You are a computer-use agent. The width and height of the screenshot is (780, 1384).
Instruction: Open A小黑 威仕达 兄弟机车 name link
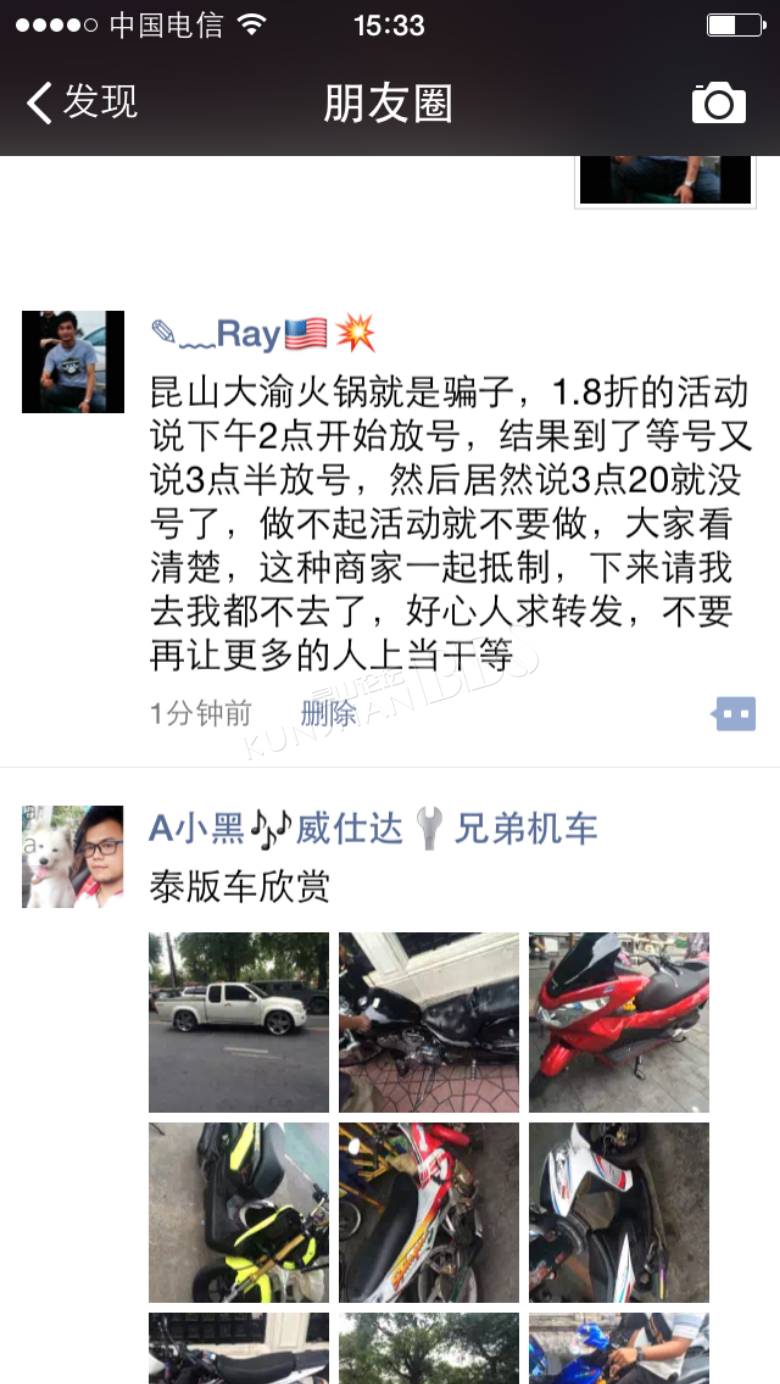click(373, 828)
